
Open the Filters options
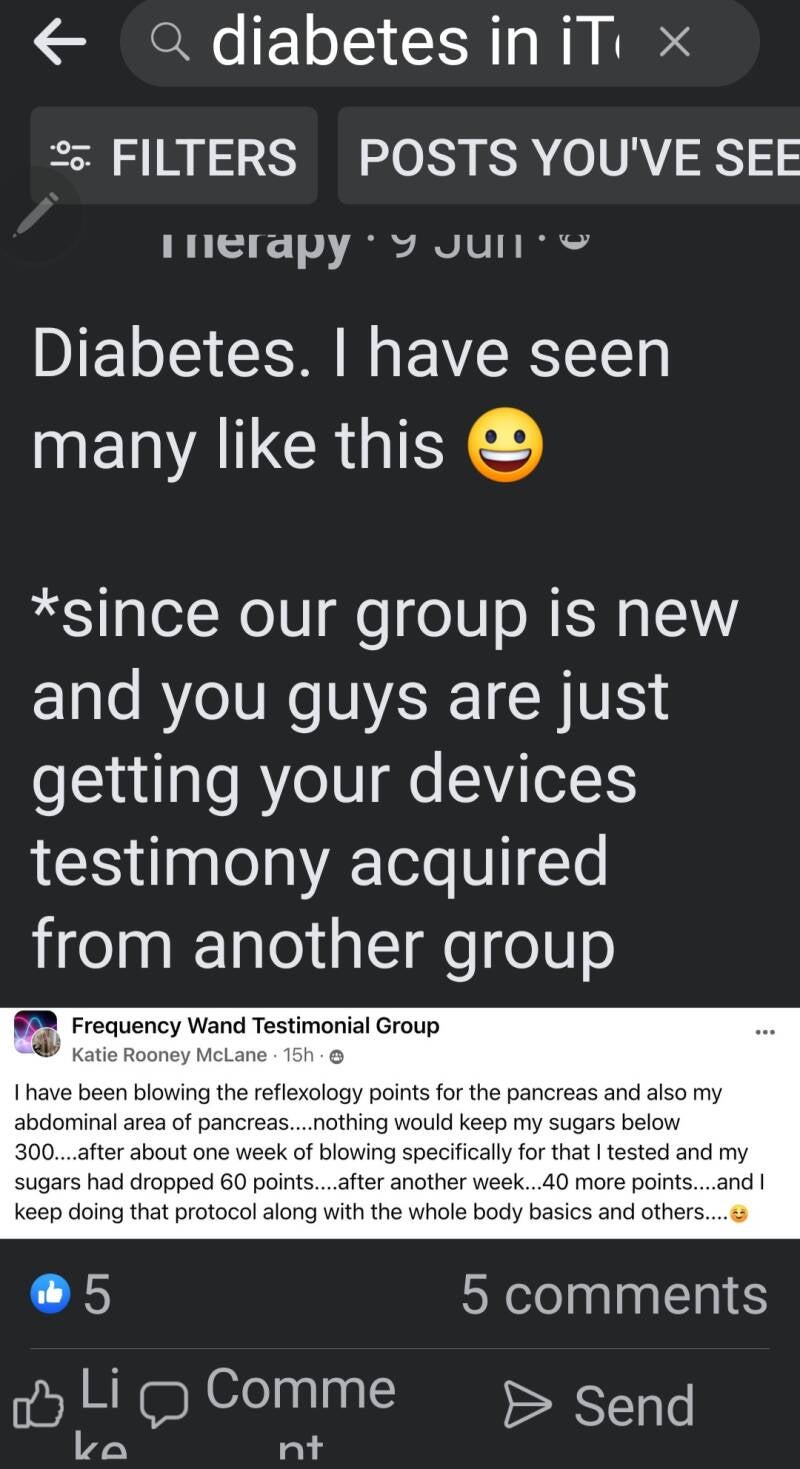click(x=174, y=157)
